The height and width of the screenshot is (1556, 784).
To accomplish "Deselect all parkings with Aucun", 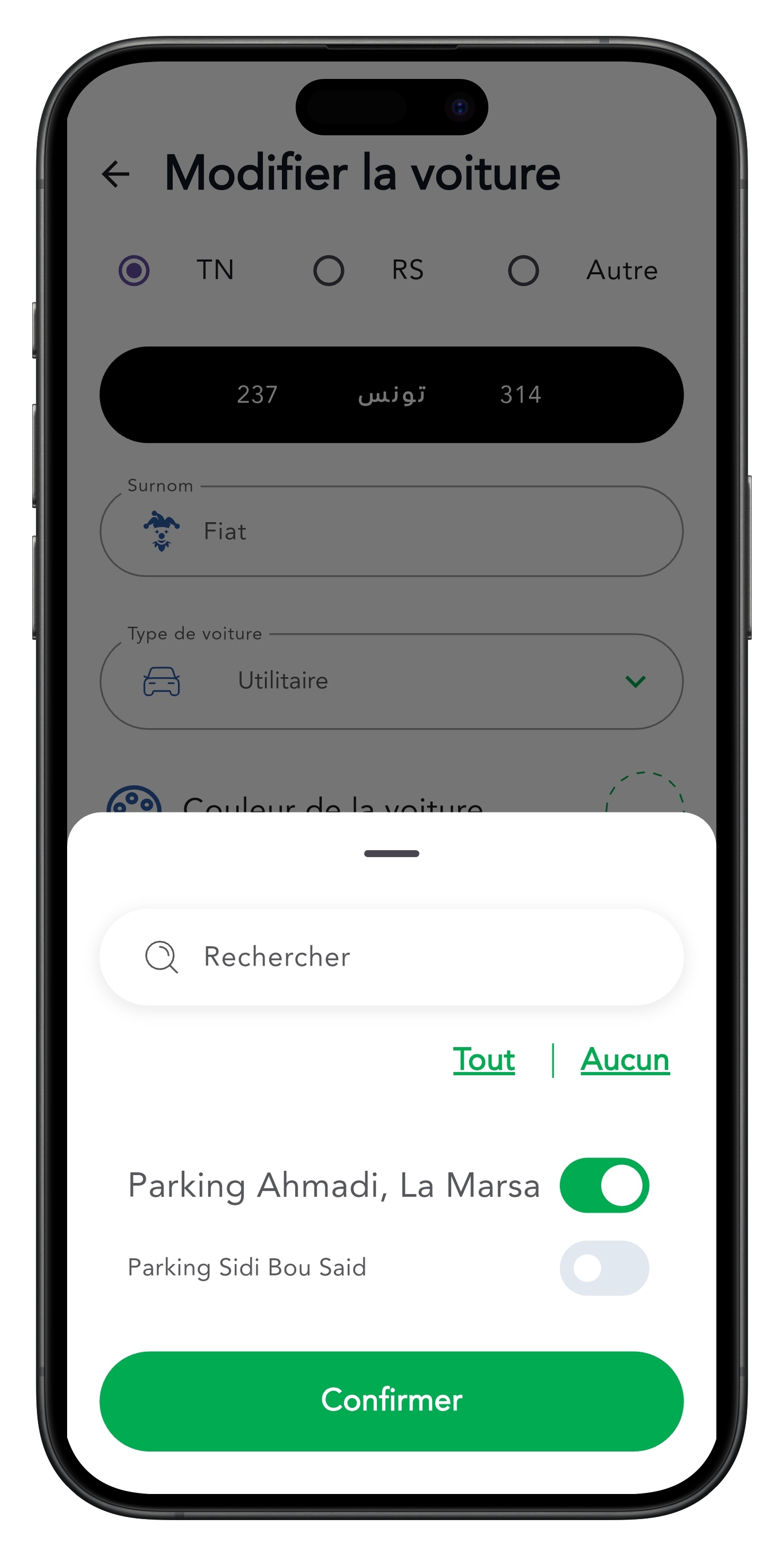I will click(x=625, y=1059).
